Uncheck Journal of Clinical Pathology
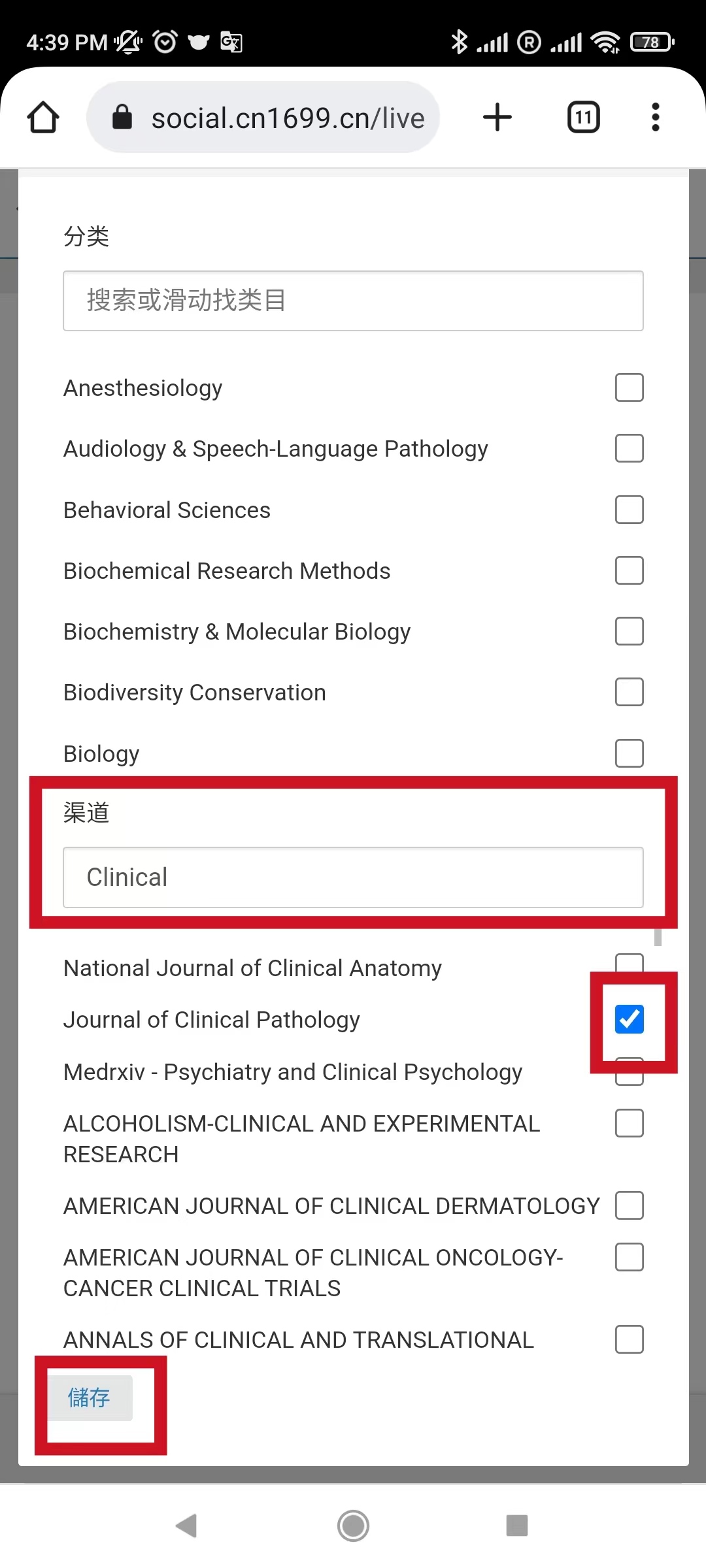Viewport: 706px width, 1568px height. pyautogui.click(x=629, y=1019)
